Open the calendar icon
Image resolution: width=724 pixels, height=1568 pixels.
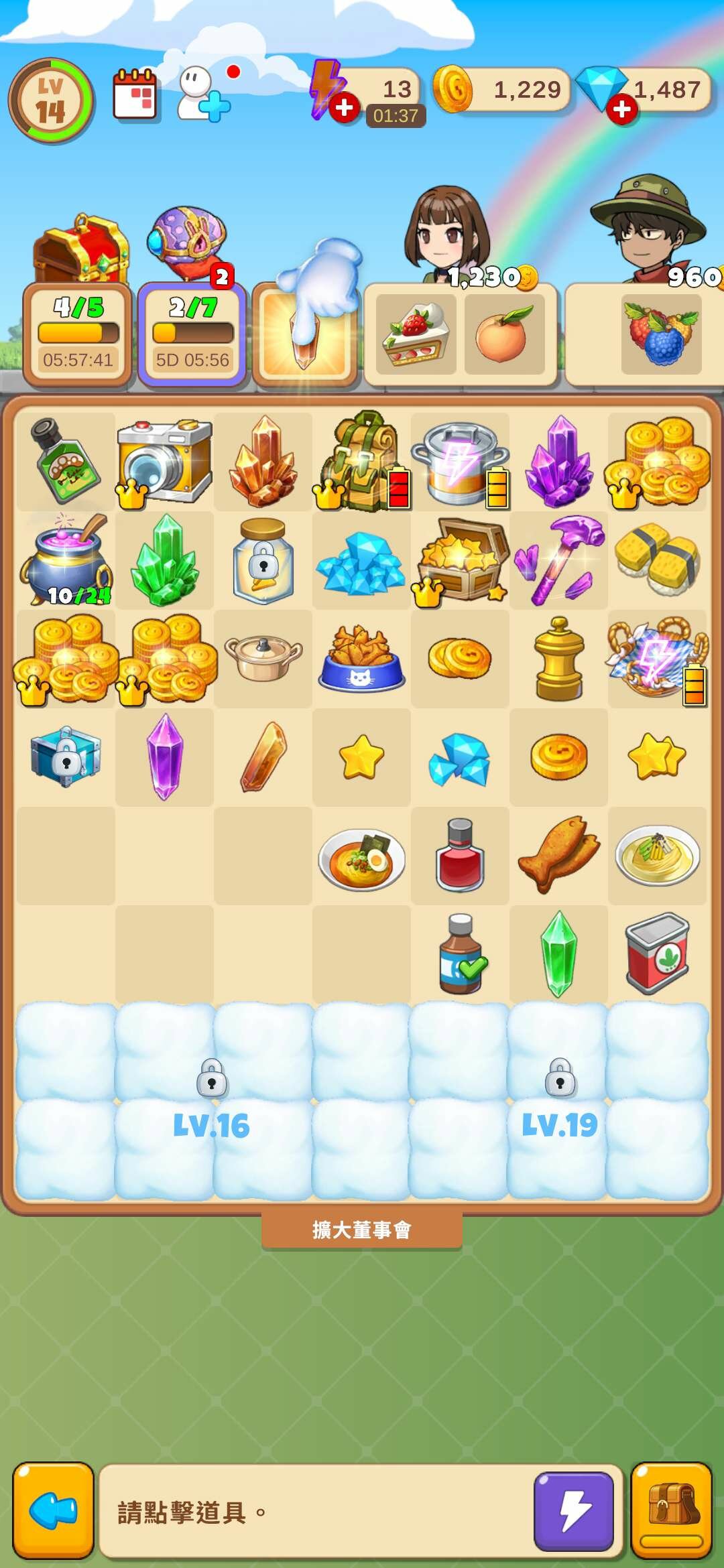click(135, 95)
